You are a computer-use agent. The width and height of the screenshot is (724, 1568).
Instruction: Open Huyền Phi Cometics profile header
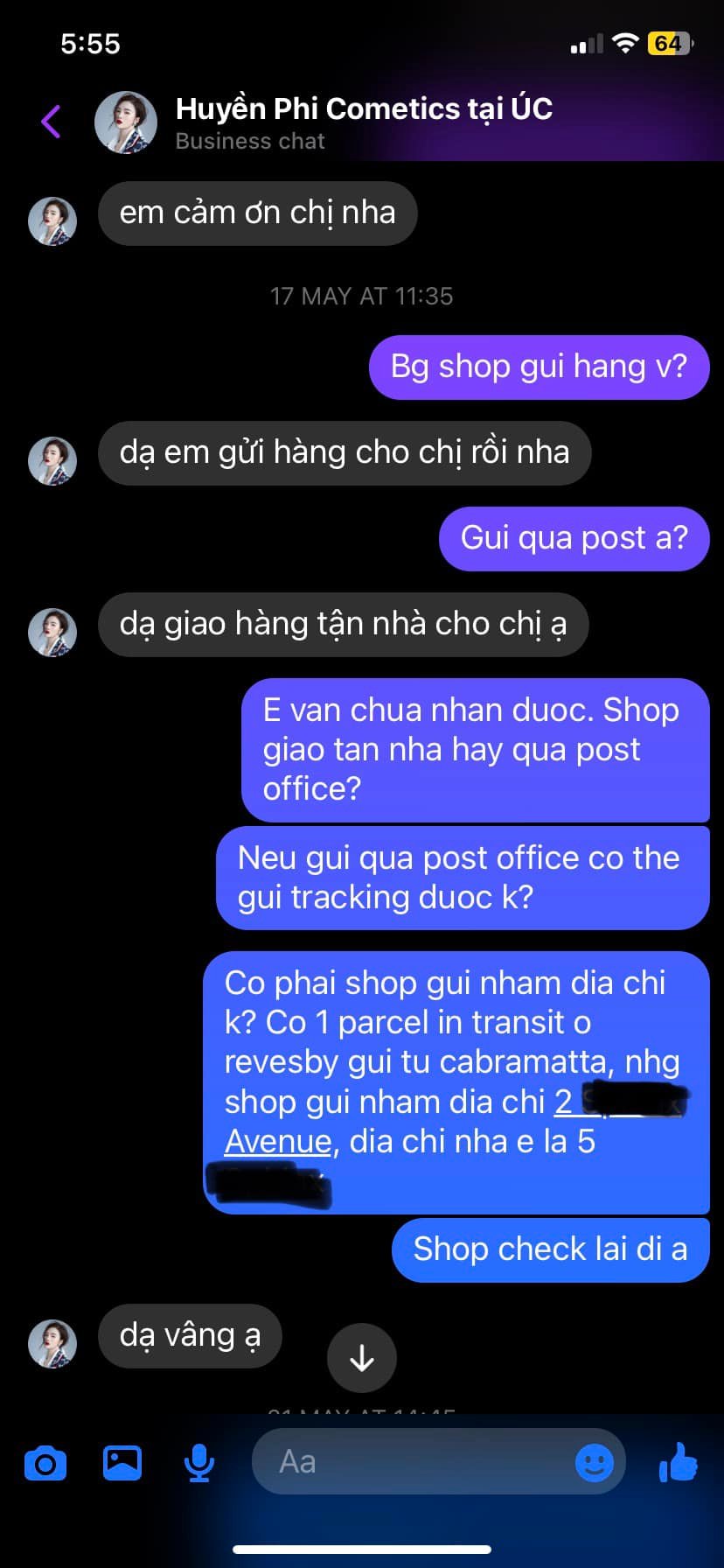(363, 122)
